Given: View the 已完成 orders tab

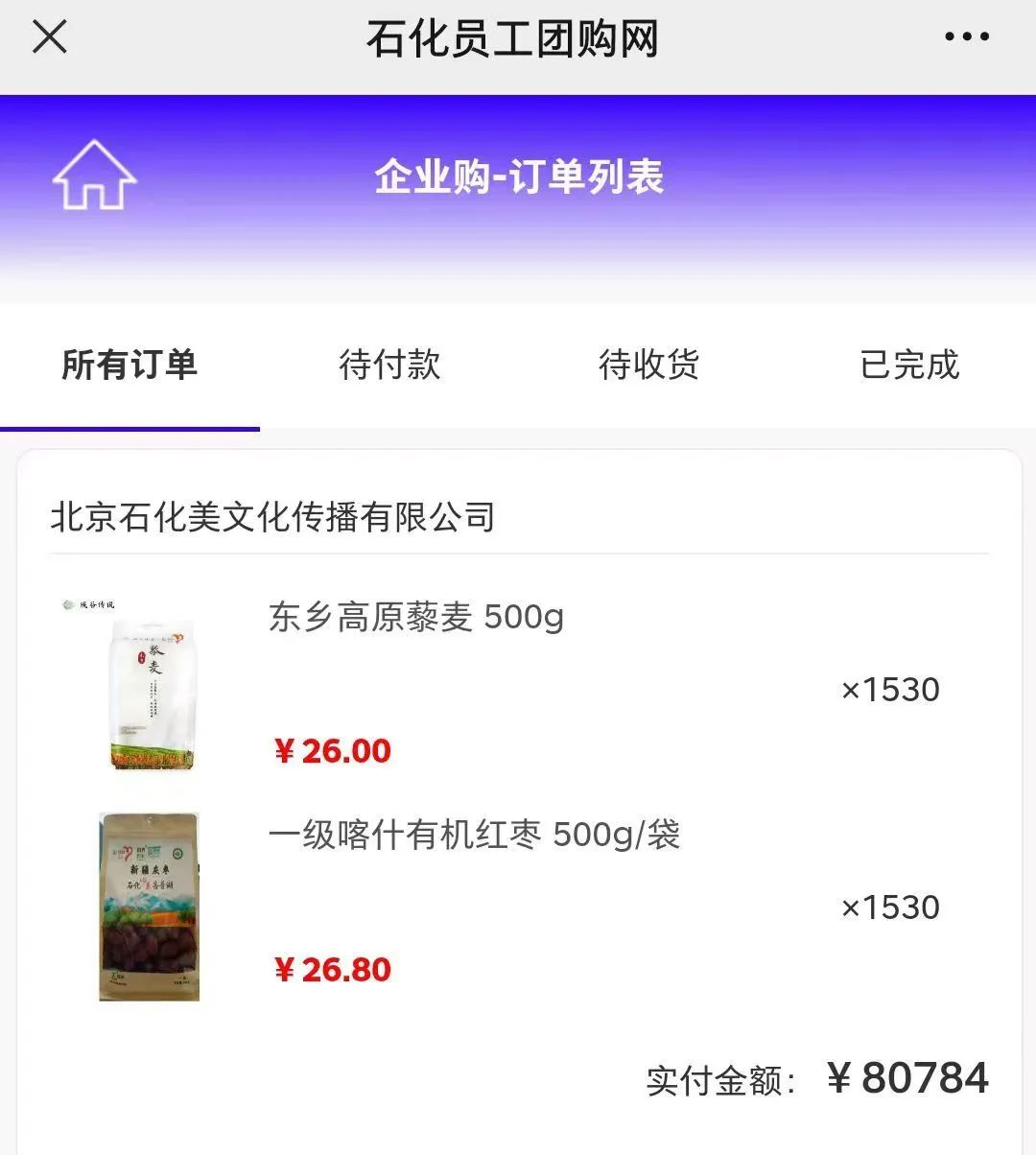Looking at the screenshot, I should click(910, 366).
